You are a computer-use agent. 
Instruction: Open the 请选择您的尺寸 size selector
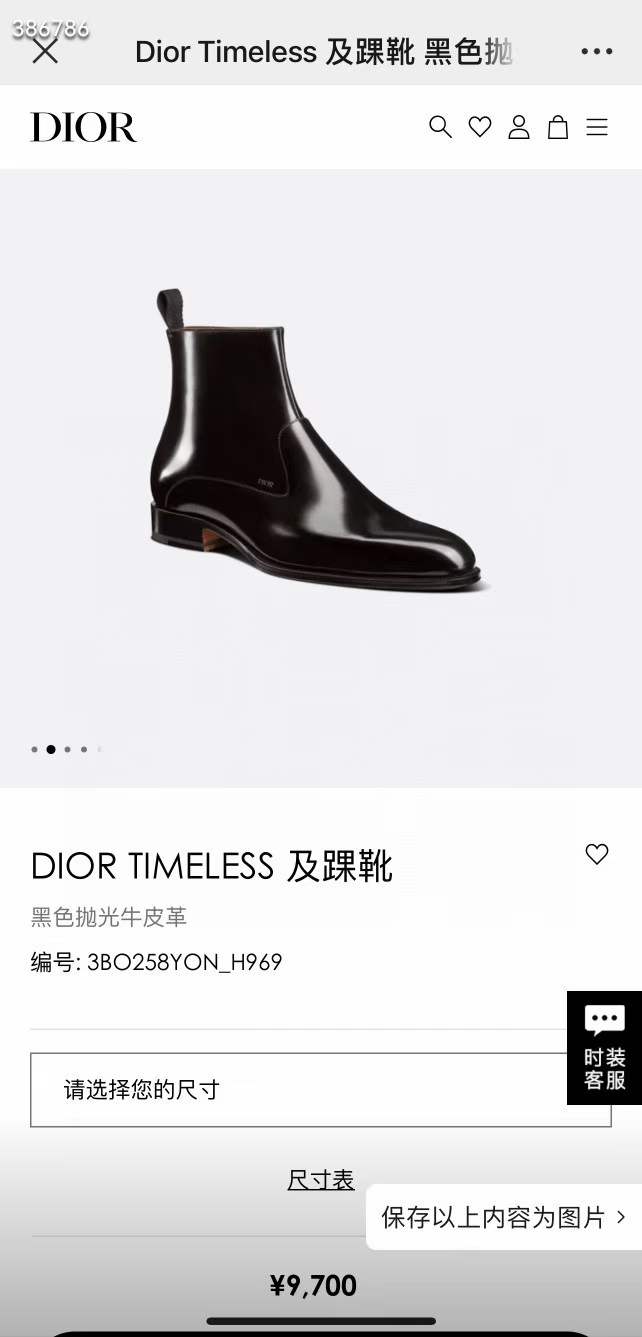pos(321,1090)
